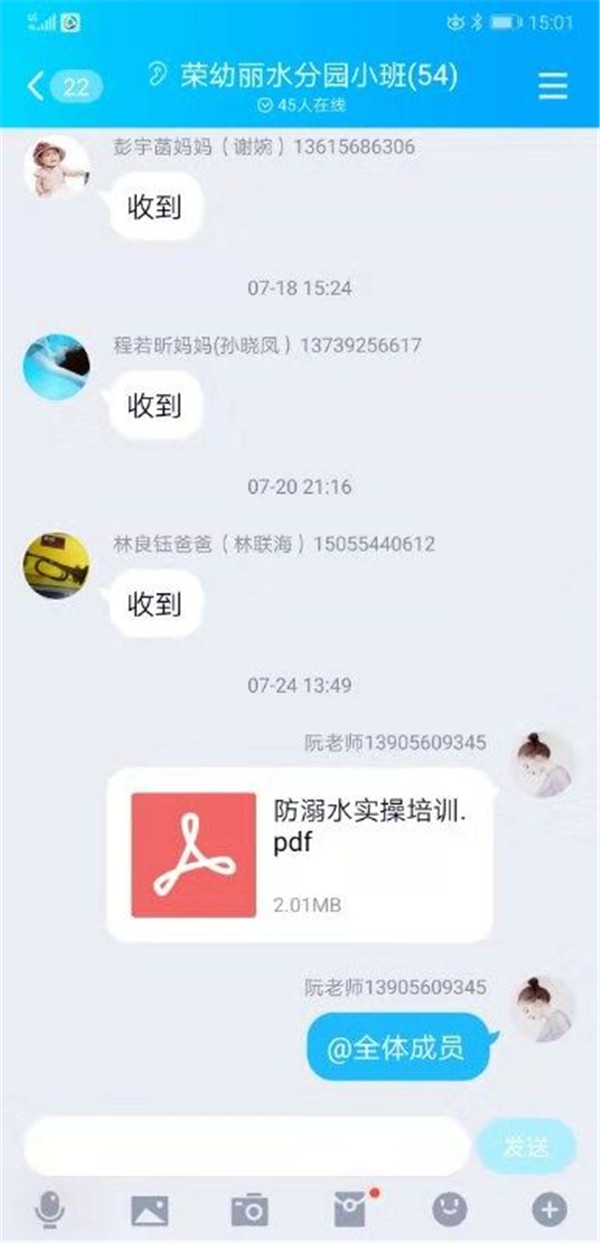Open the emoji picker
This screenshot has width=600, height=1243.
pyautogui.click(x=449, y=1211)
